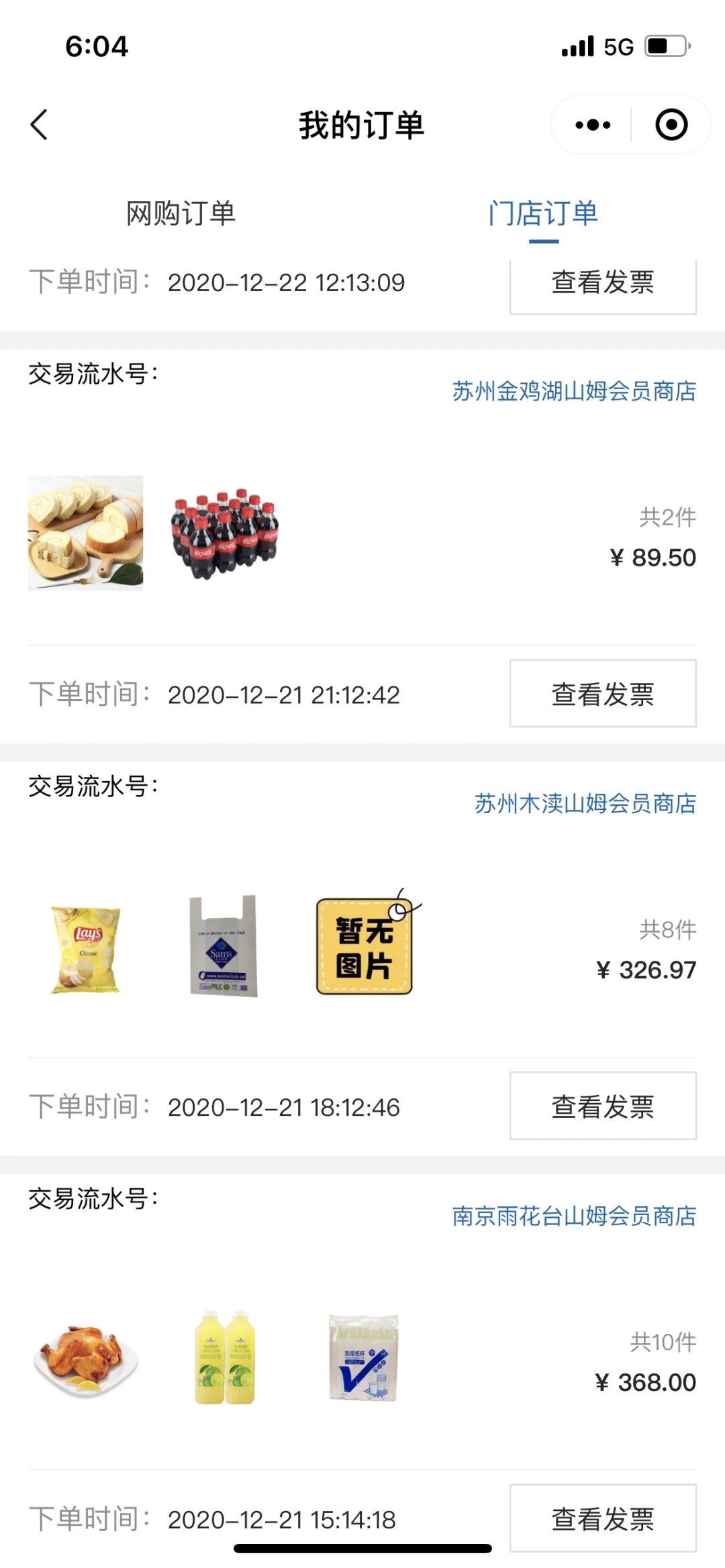
Task: Close the mini-program using the circle icon
Action: pyautogui.click(x=671, y=124)
